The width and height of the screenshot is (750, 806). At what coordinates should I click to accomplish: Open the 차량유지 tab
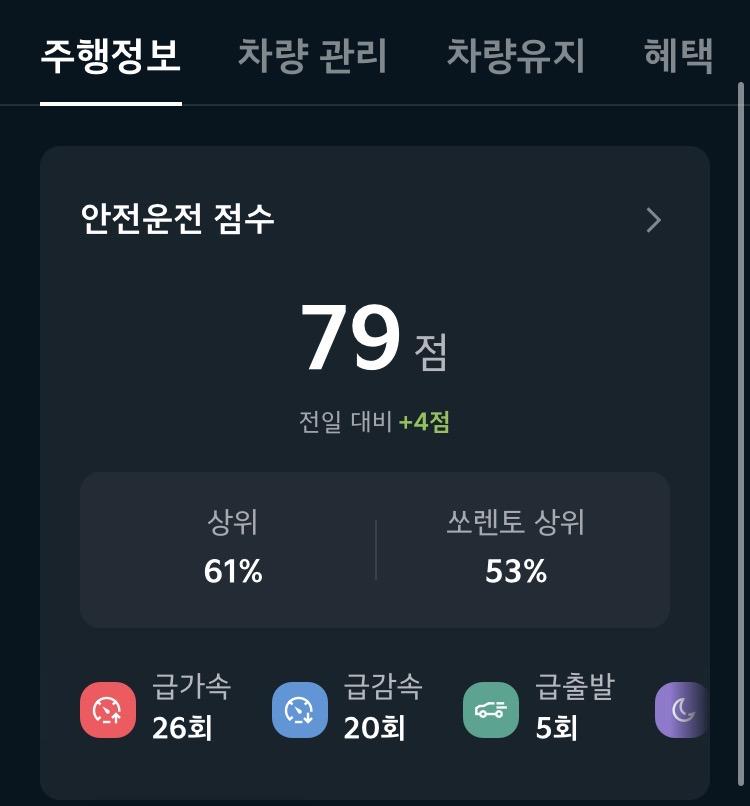tap(515, 56)
